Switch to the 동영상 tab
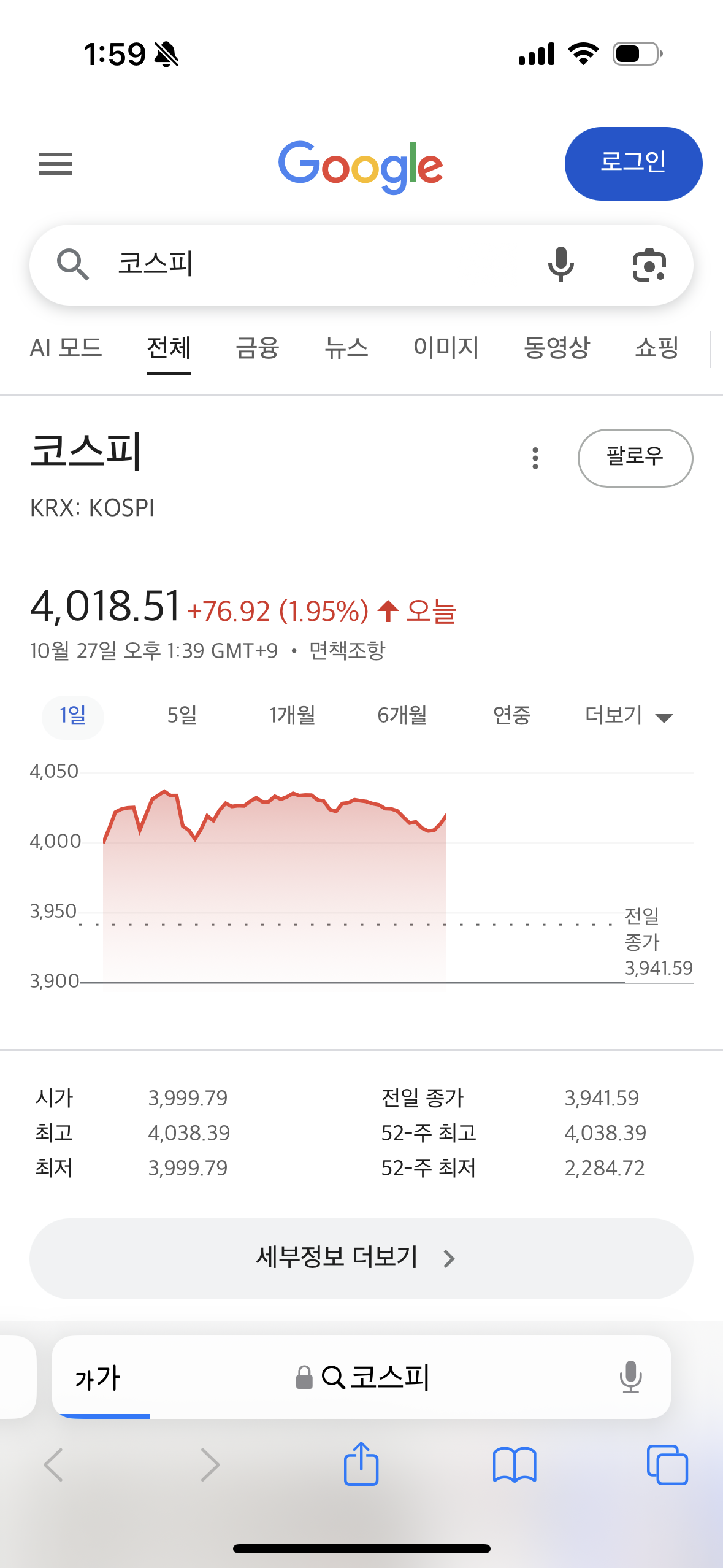Viewport: 723px width, 1568px height. (557, 348)
